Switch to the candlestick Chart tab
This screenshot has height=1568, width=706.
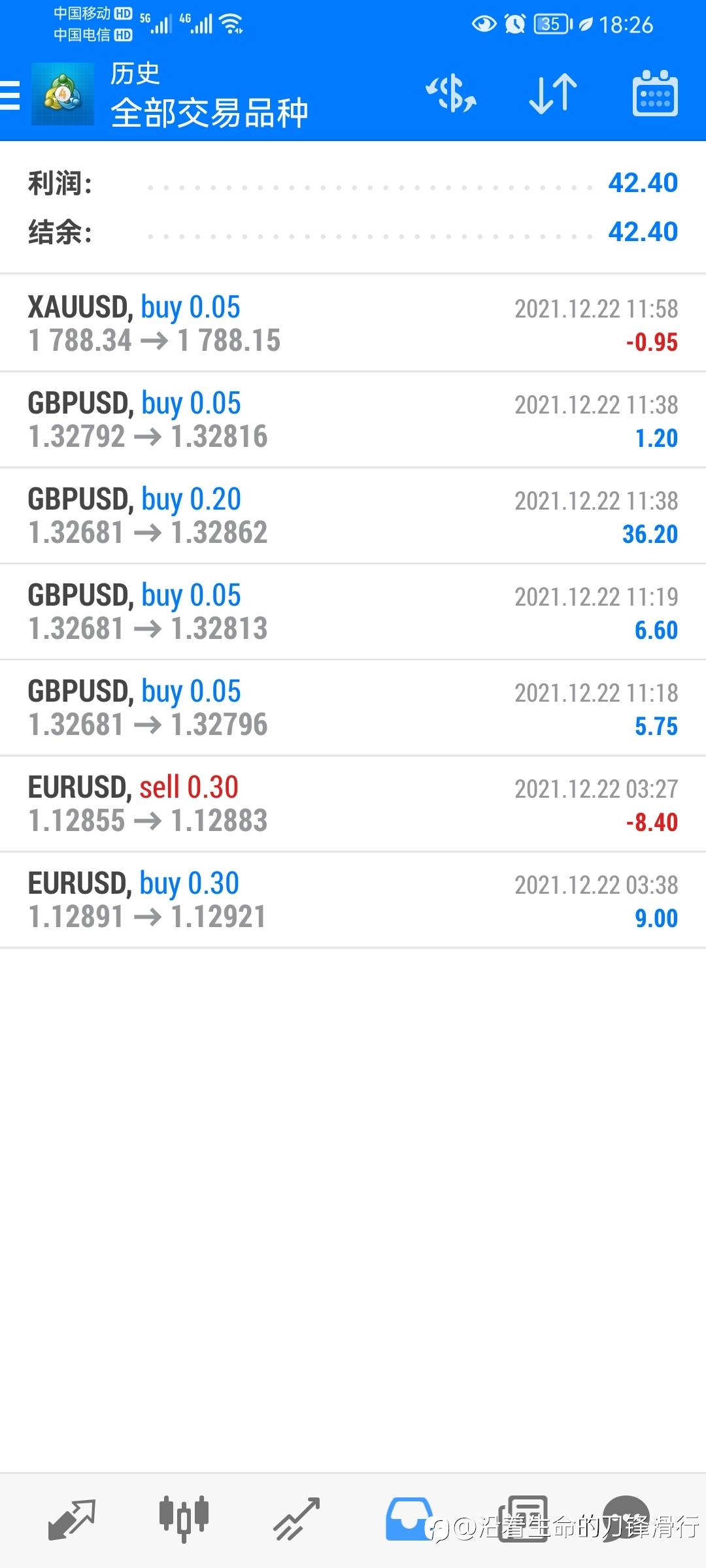[x=184, y=1519]
